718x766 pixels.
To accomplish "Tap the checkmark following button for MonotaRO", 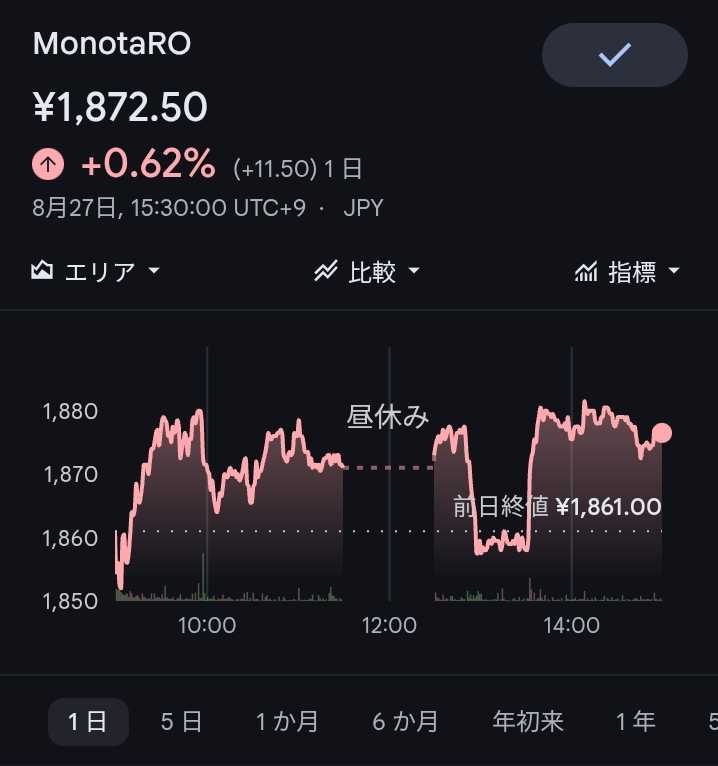I will pos(615,55).
